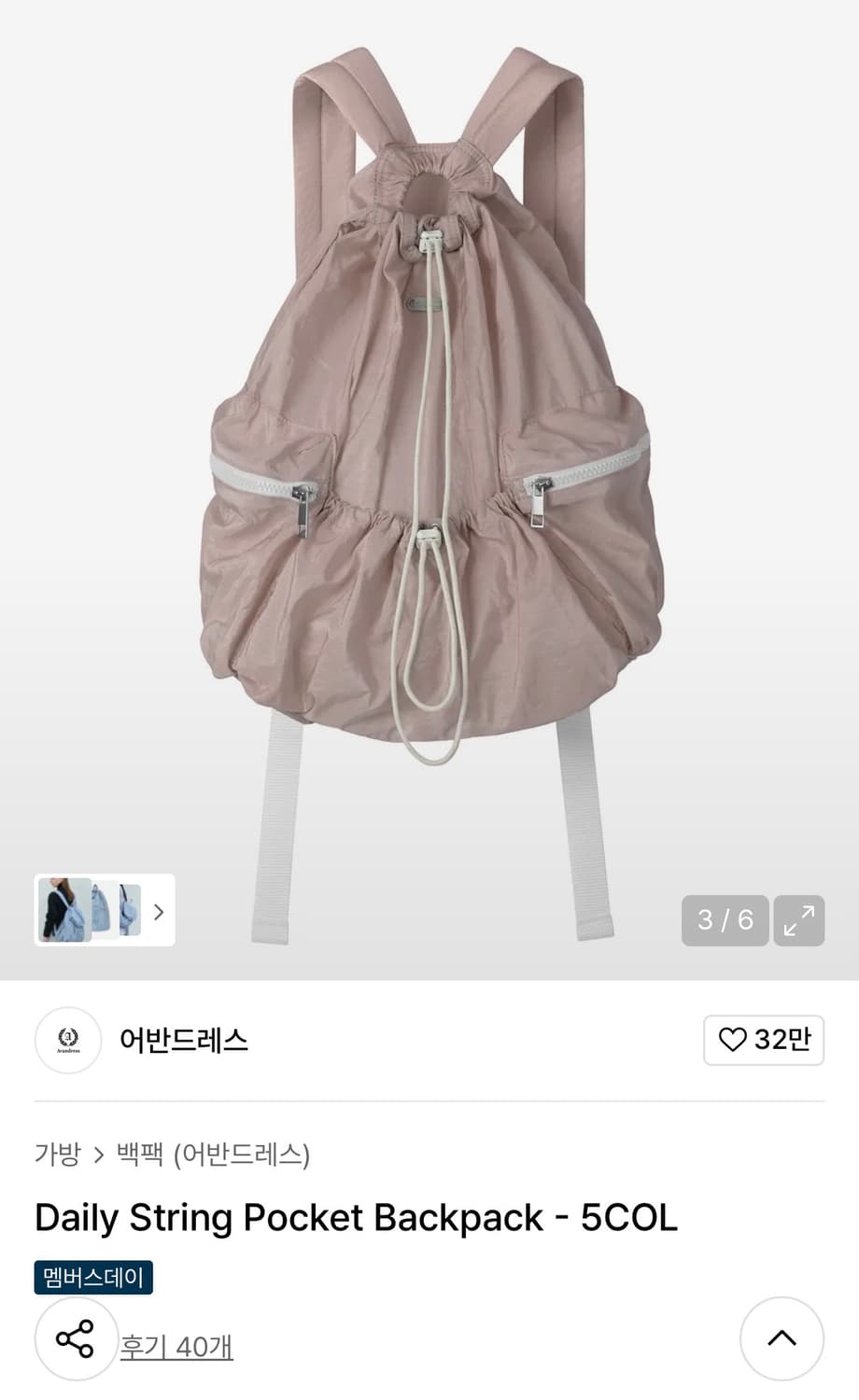This screenshot has height=1400, width=859.
Task: Tap the 어반드레스 brand logo circle
Action: coord(67,1041)
